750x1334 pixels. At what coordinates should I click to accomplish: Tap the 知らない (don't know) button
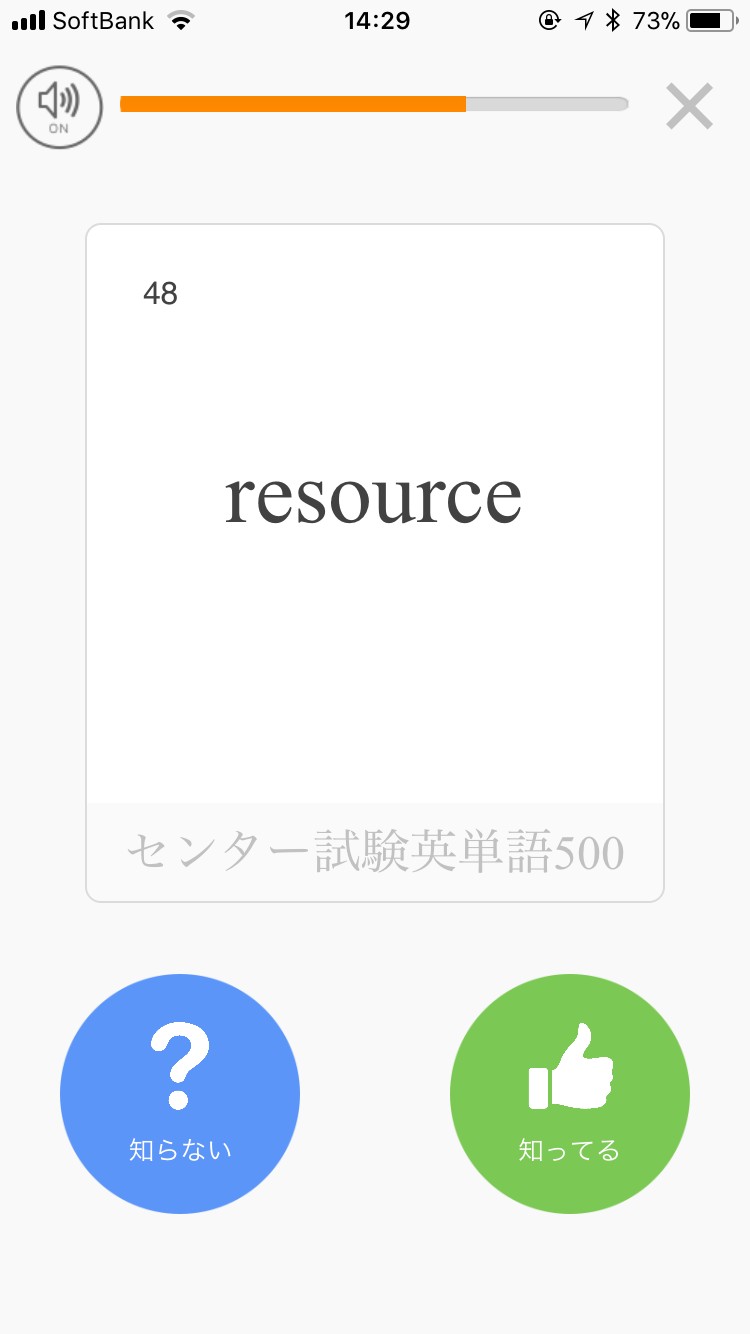(180, 1093)
